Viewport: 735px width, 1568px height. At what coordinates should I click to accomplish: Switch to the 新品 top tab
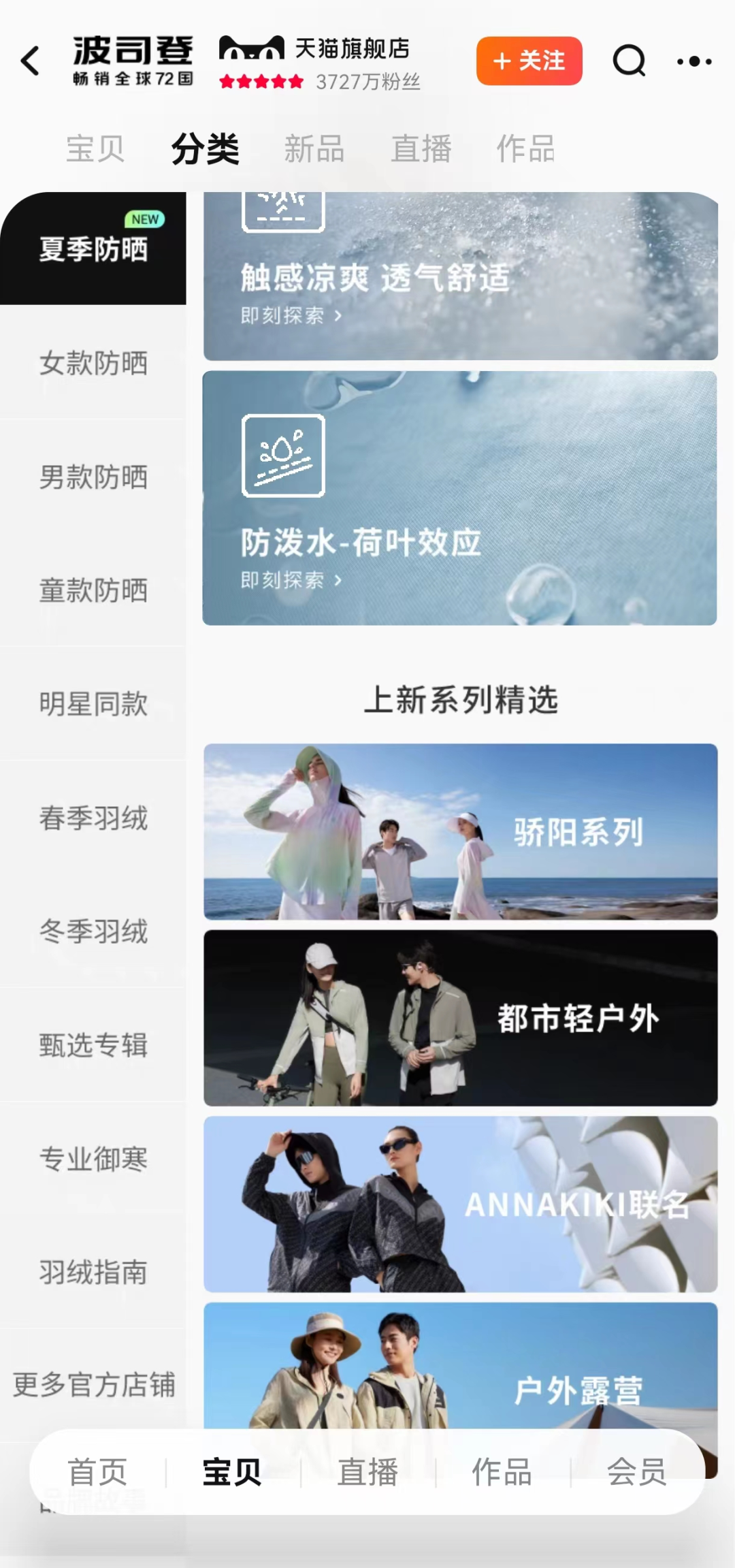(x=314, y=149)
